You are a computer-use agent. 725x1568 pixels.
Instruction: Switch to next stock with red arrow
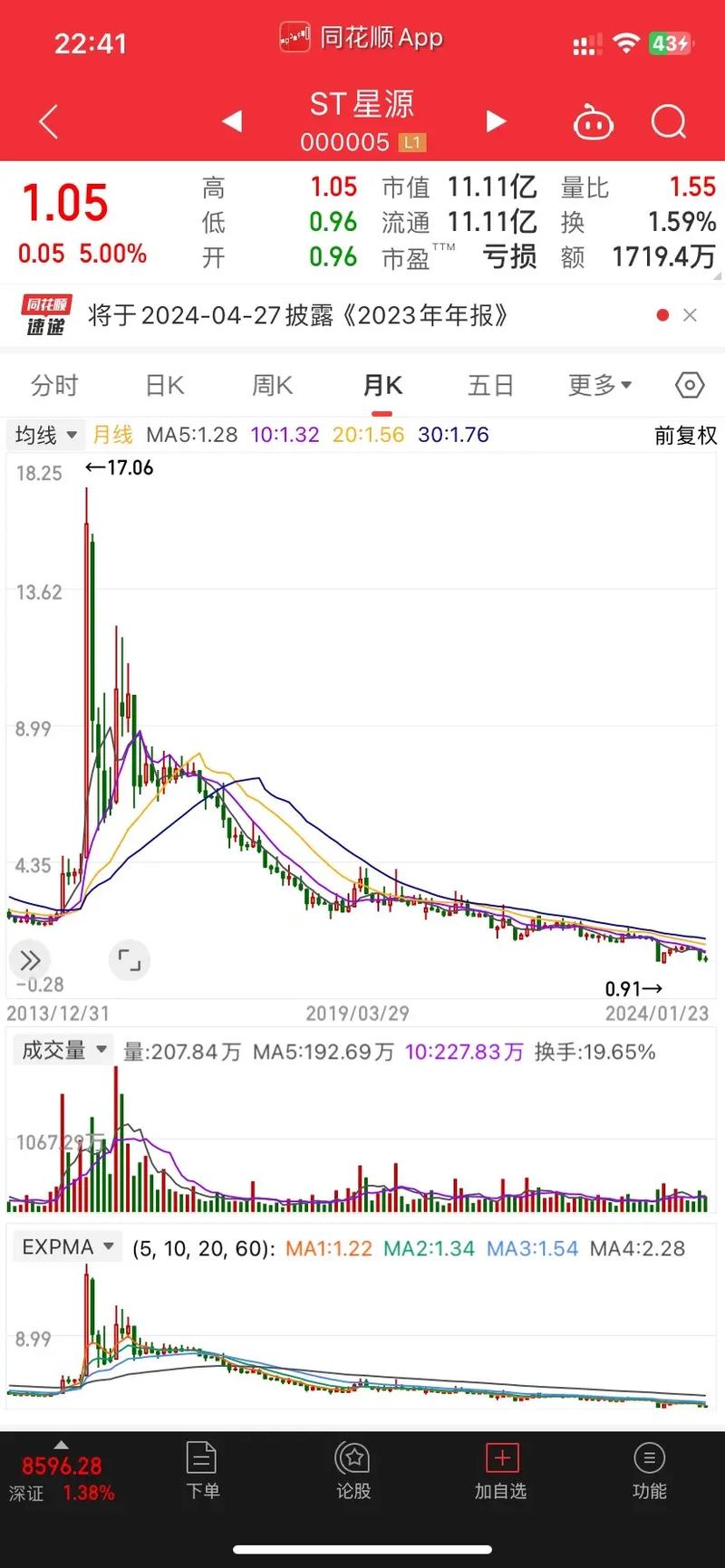pos(495,121)
